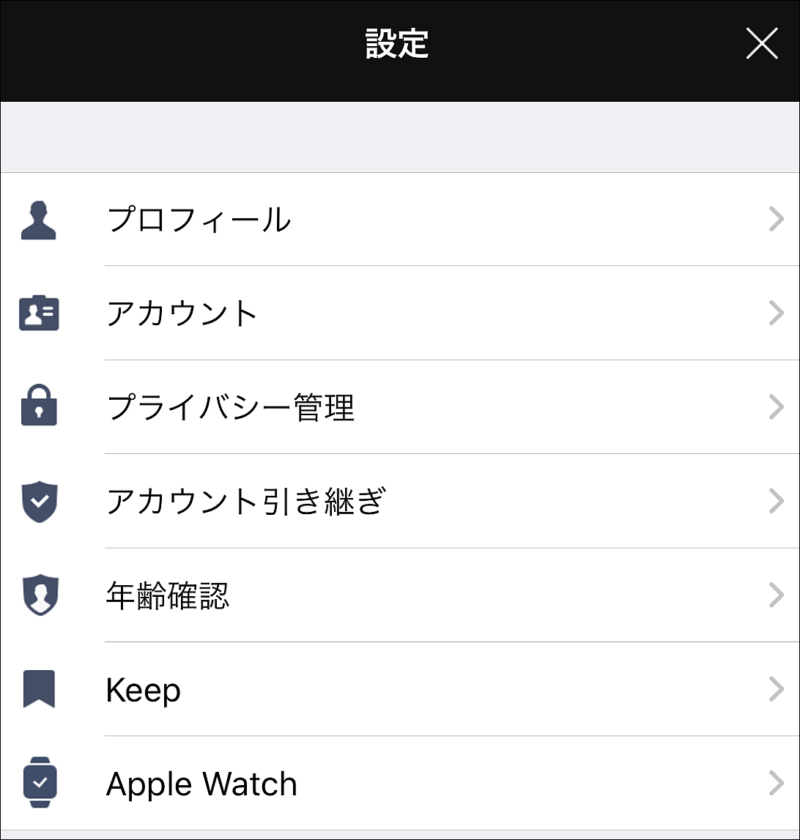Click the Apple Watch device icon
Viewport: 800px width, 840px height.
(40, 783)
